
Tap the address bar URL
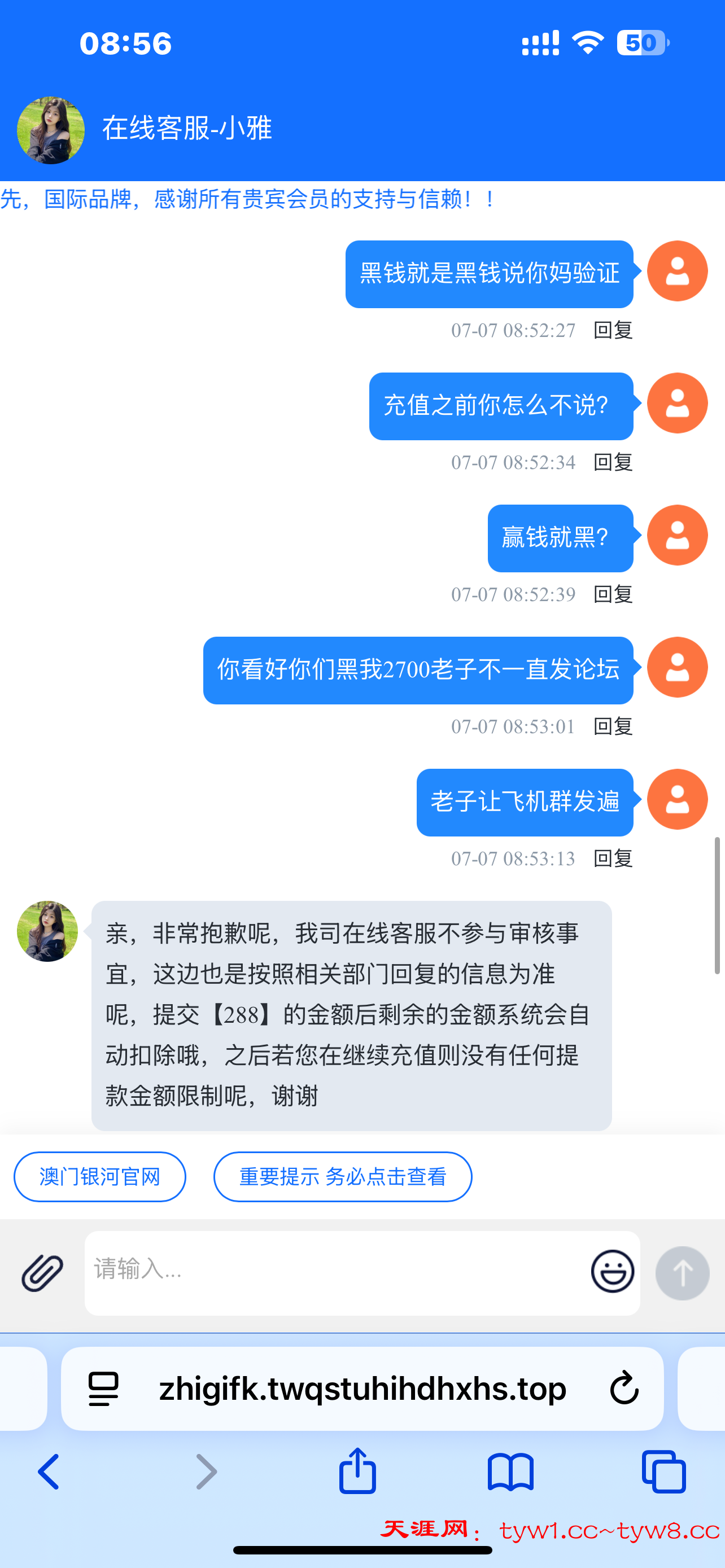click(x=362, y=1389)
